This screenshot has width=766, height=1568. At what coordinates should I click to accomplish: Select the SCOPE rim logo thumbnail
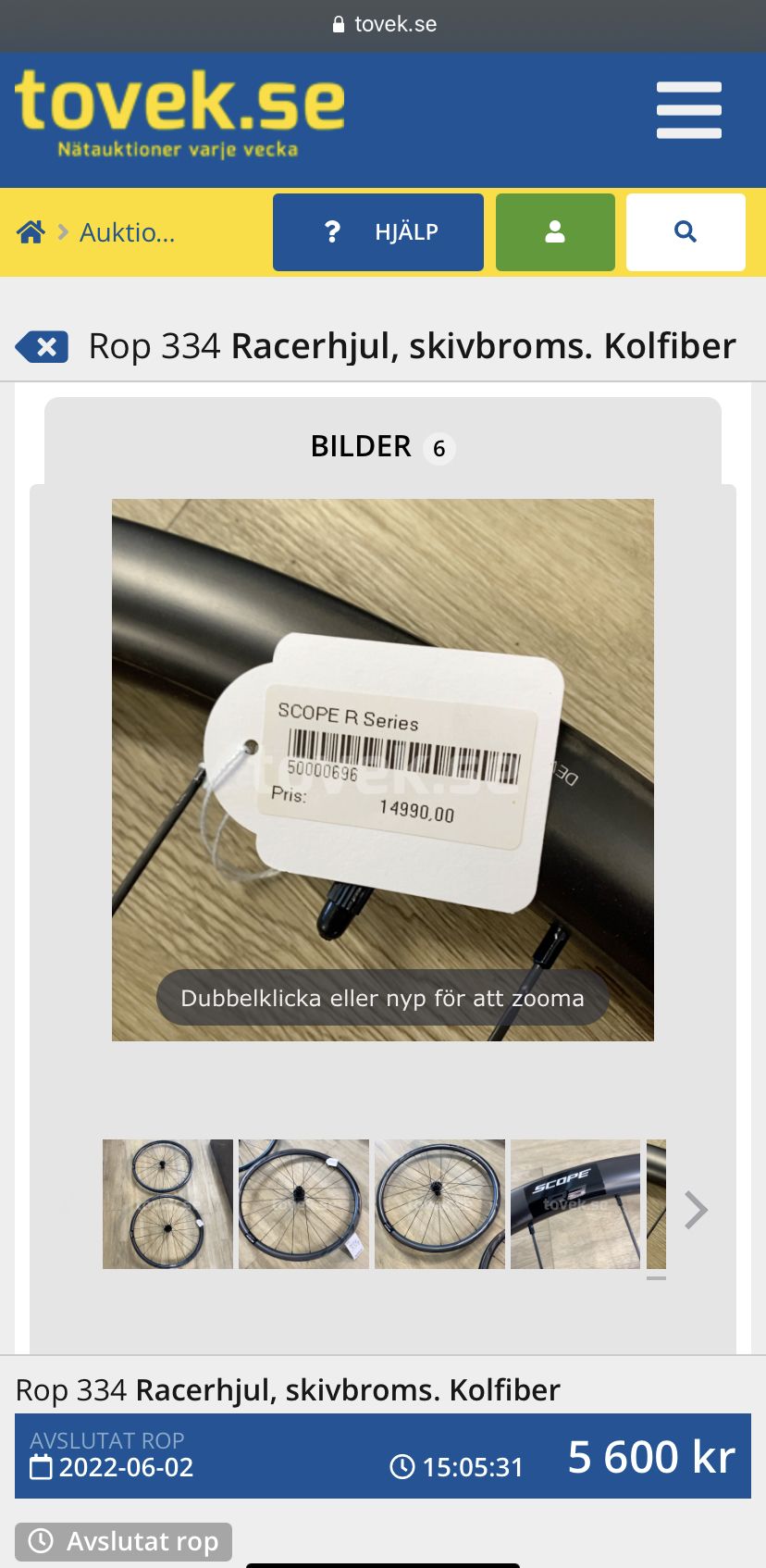click(x=574, y=1203)
